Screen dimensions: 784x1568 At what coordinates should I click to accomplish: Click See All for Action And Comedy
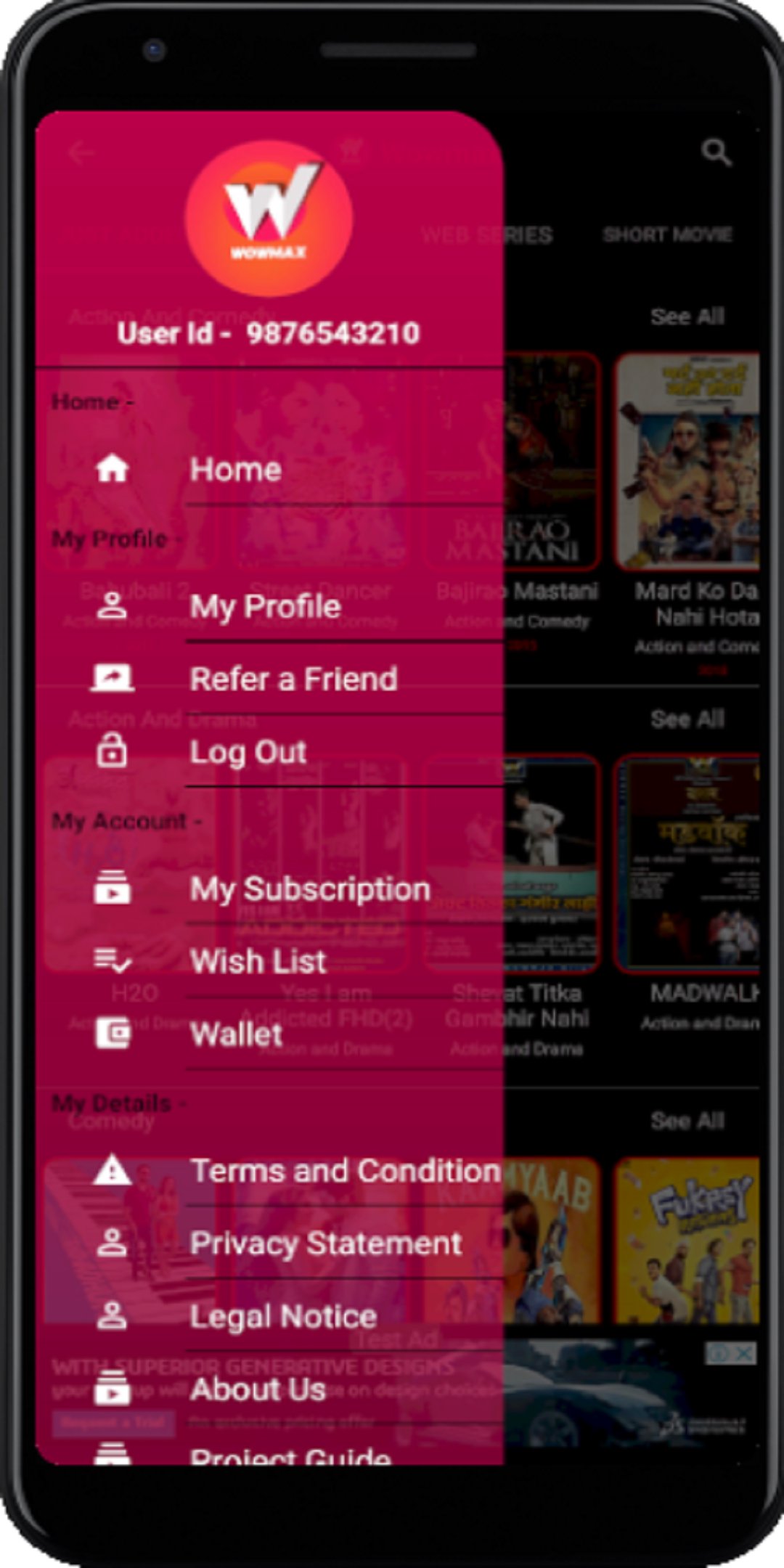tap(686, 316)
